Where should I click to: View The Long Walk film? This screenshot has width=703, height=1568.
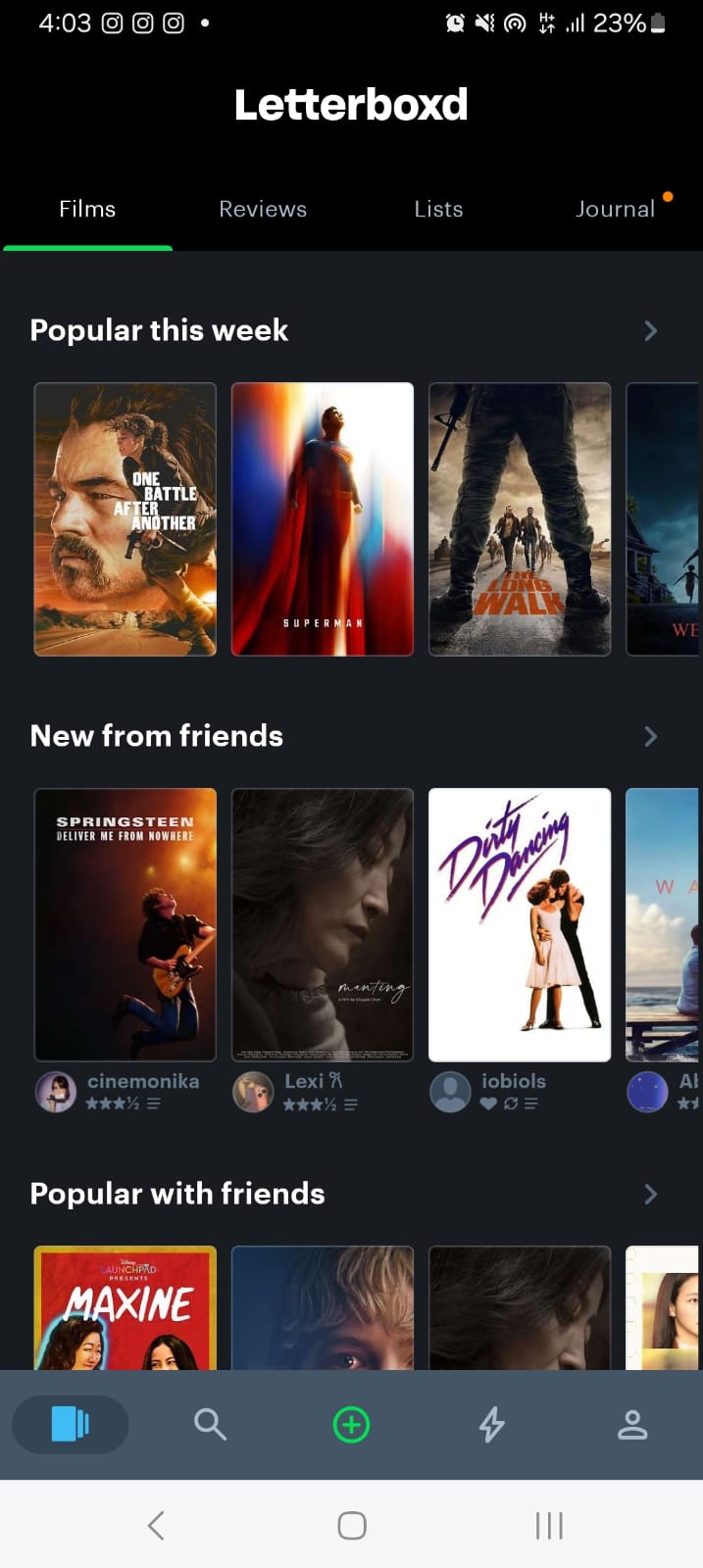pyautogui.click(x=520, y=518)
